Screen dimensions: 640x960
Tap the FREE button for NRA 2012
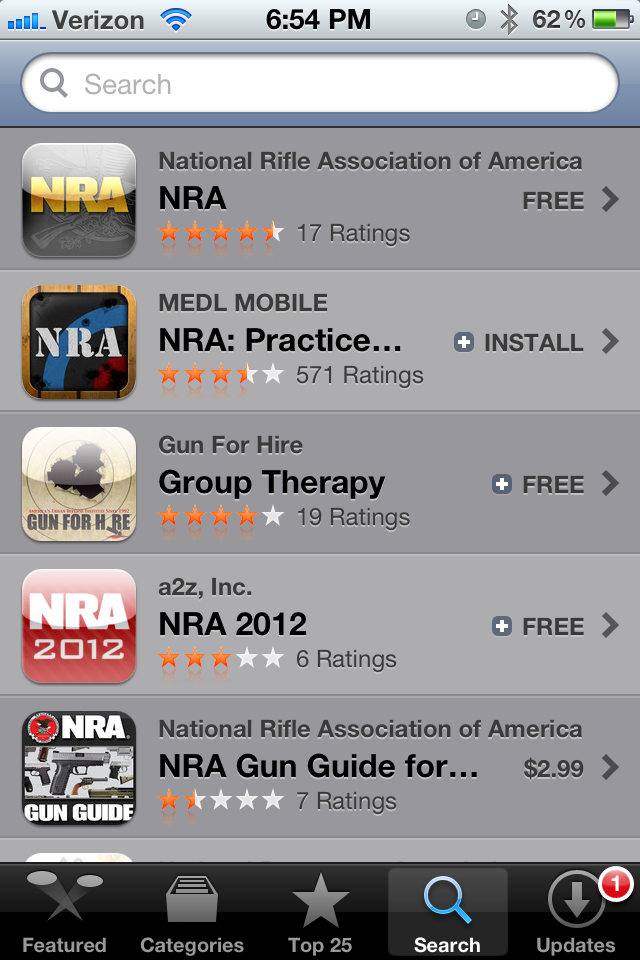coord(538,627)
